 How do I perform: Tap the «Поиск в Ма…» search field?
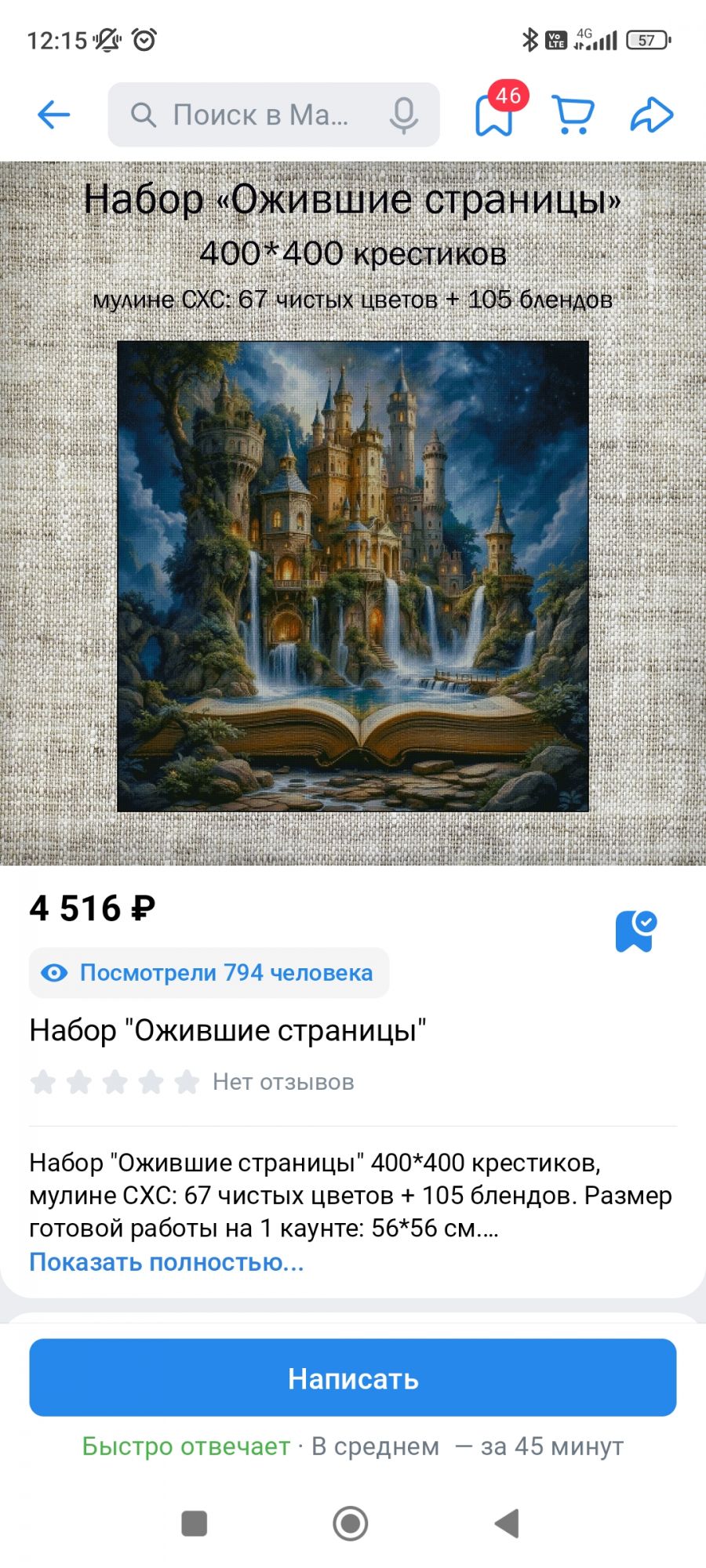pos(259,115)
